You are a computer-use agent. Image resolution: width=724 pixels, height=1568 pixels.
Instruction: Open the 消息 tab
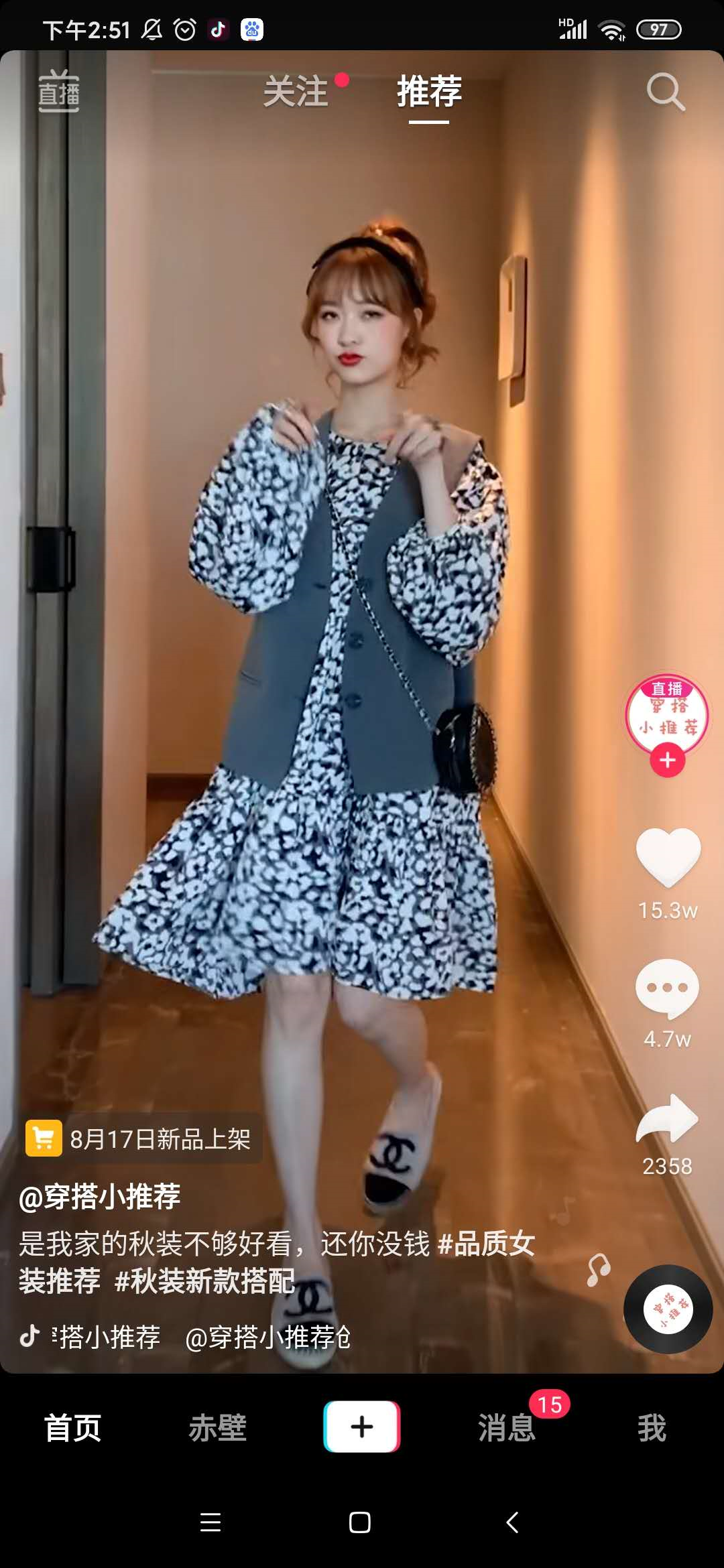click(507, 1427)
